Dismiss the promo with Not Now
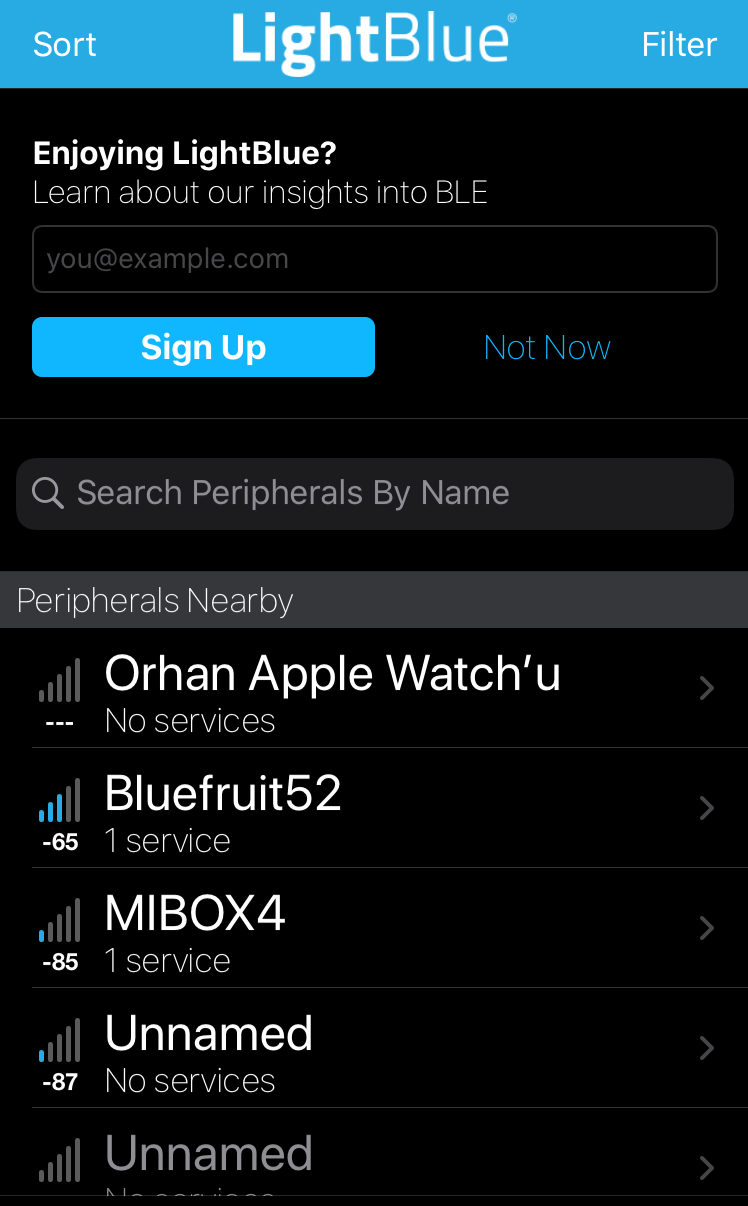The image size is (748, 1206). [547, 347]
